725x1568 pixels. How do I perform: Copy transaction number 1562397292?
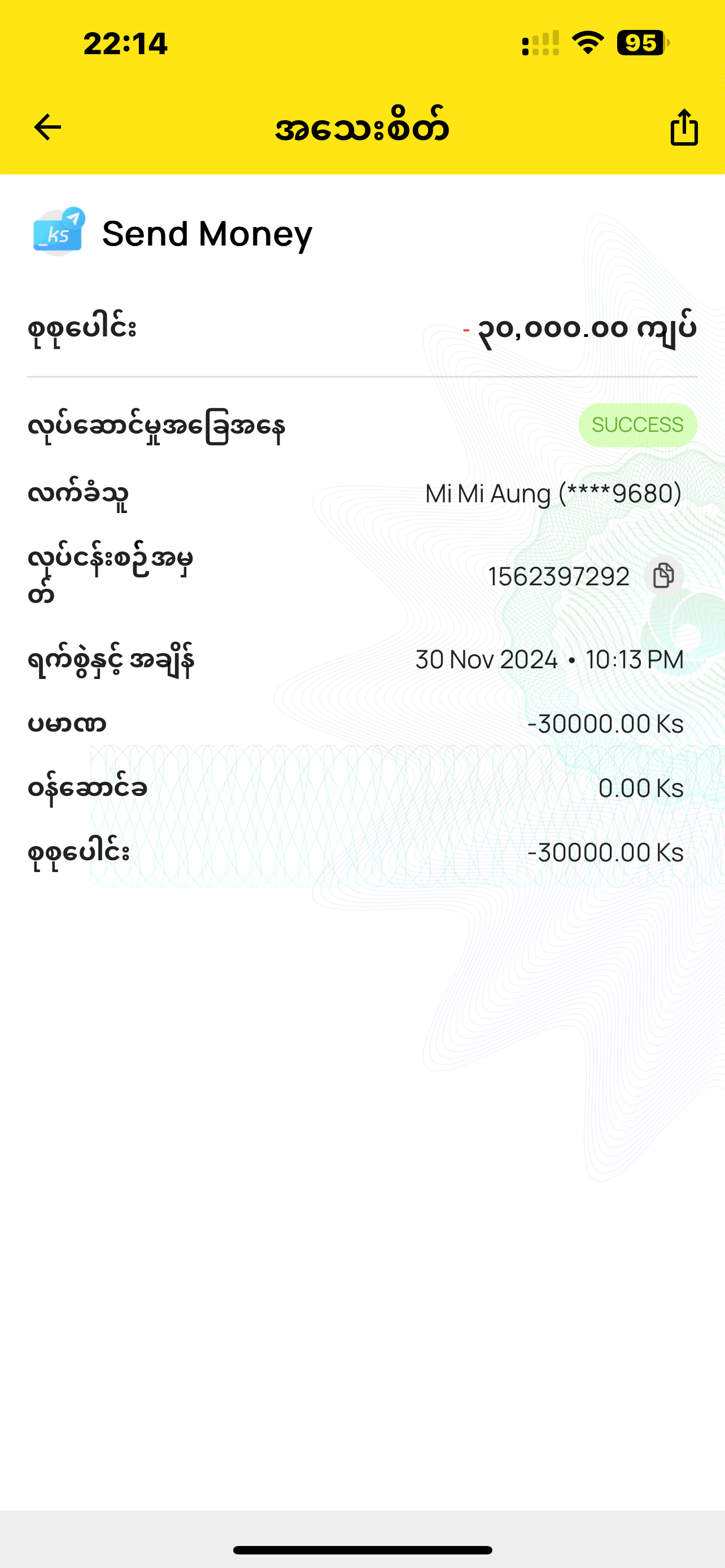tap(663, 576)
